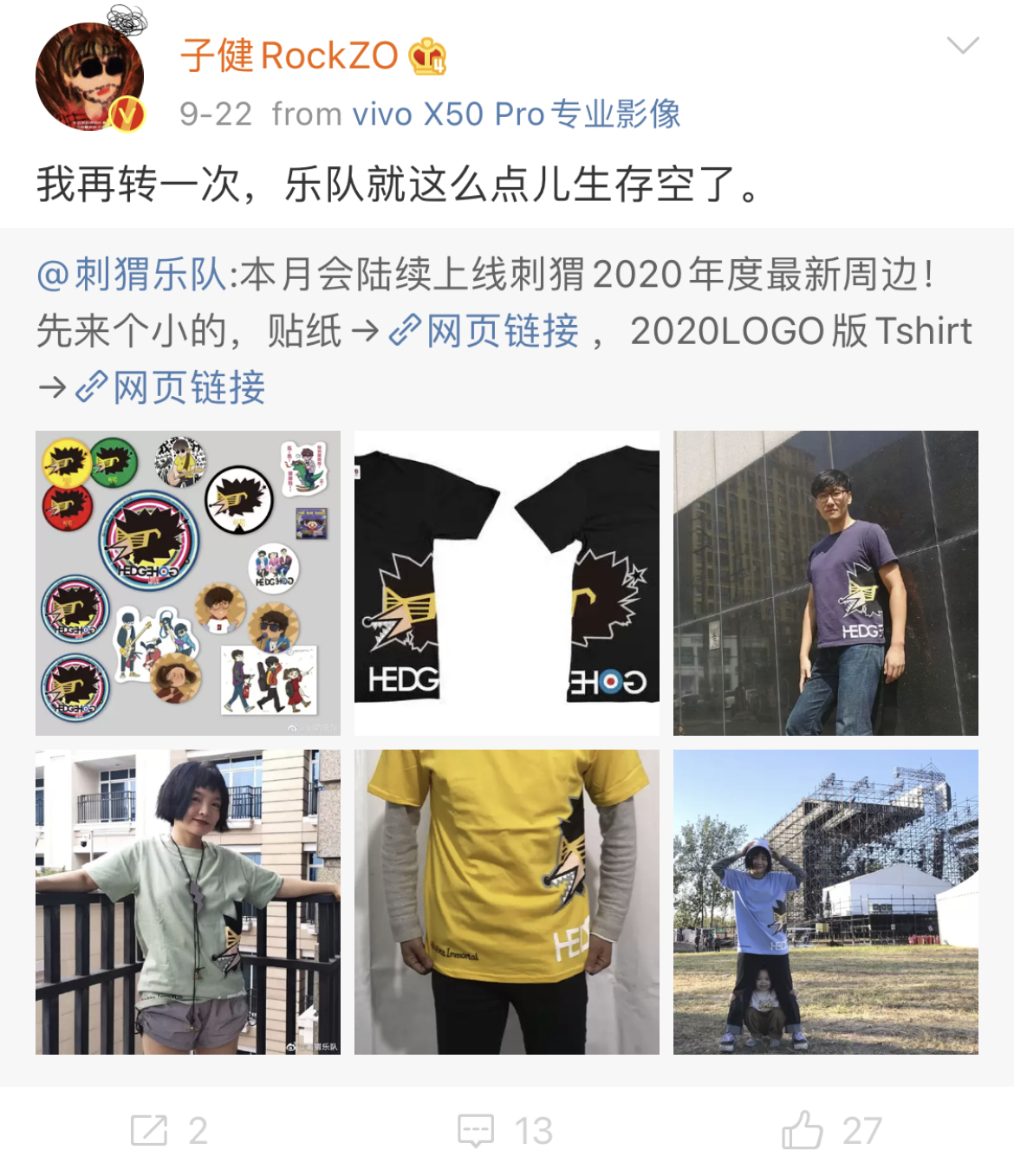Open the vivo X50 Pro source link
Viewport: 1014px width, 1176px height.
[x=517, y=114]
